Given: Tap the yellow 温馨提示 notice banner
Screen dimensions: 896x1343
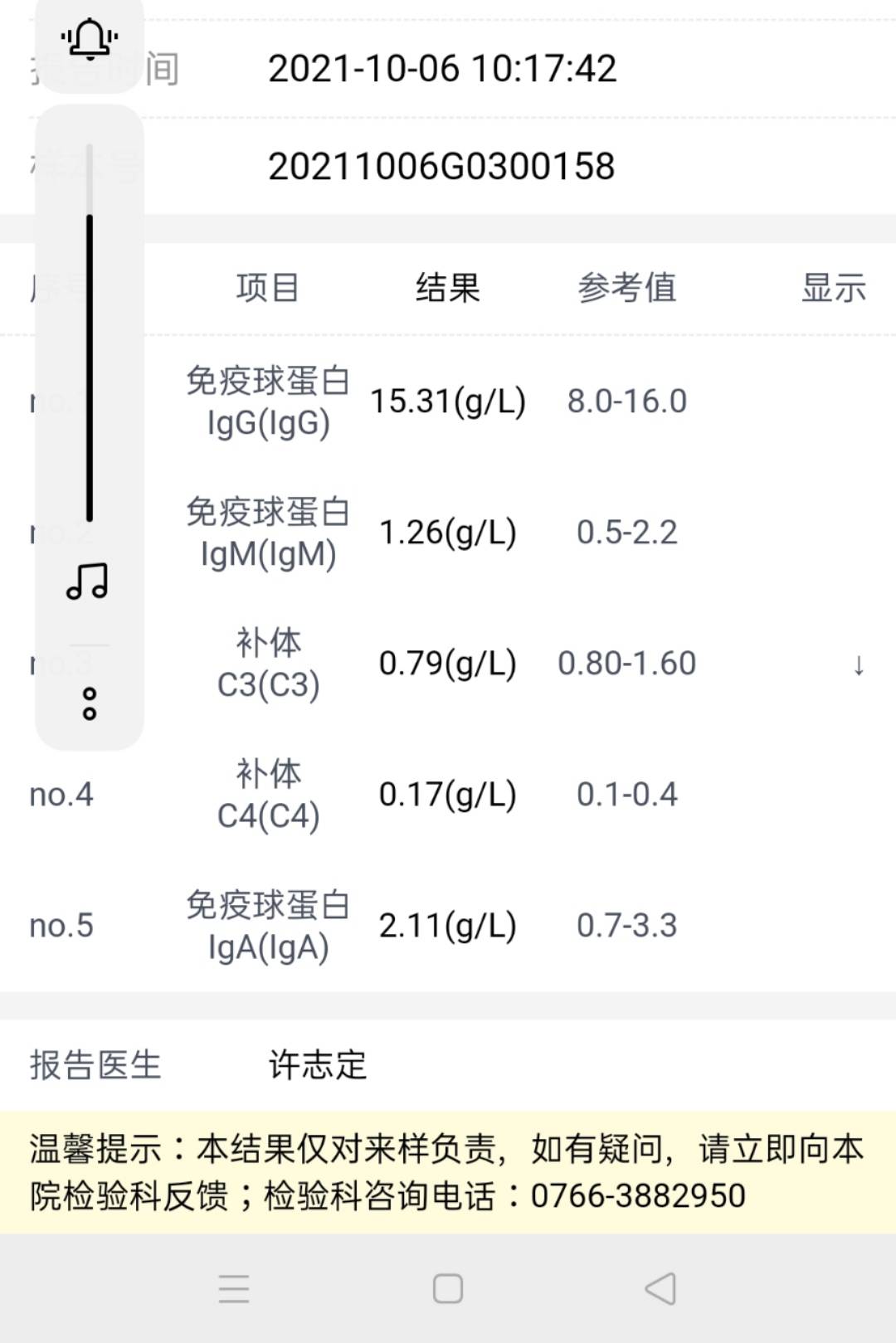Looking at the screenshot, I should pos(448,1170).
